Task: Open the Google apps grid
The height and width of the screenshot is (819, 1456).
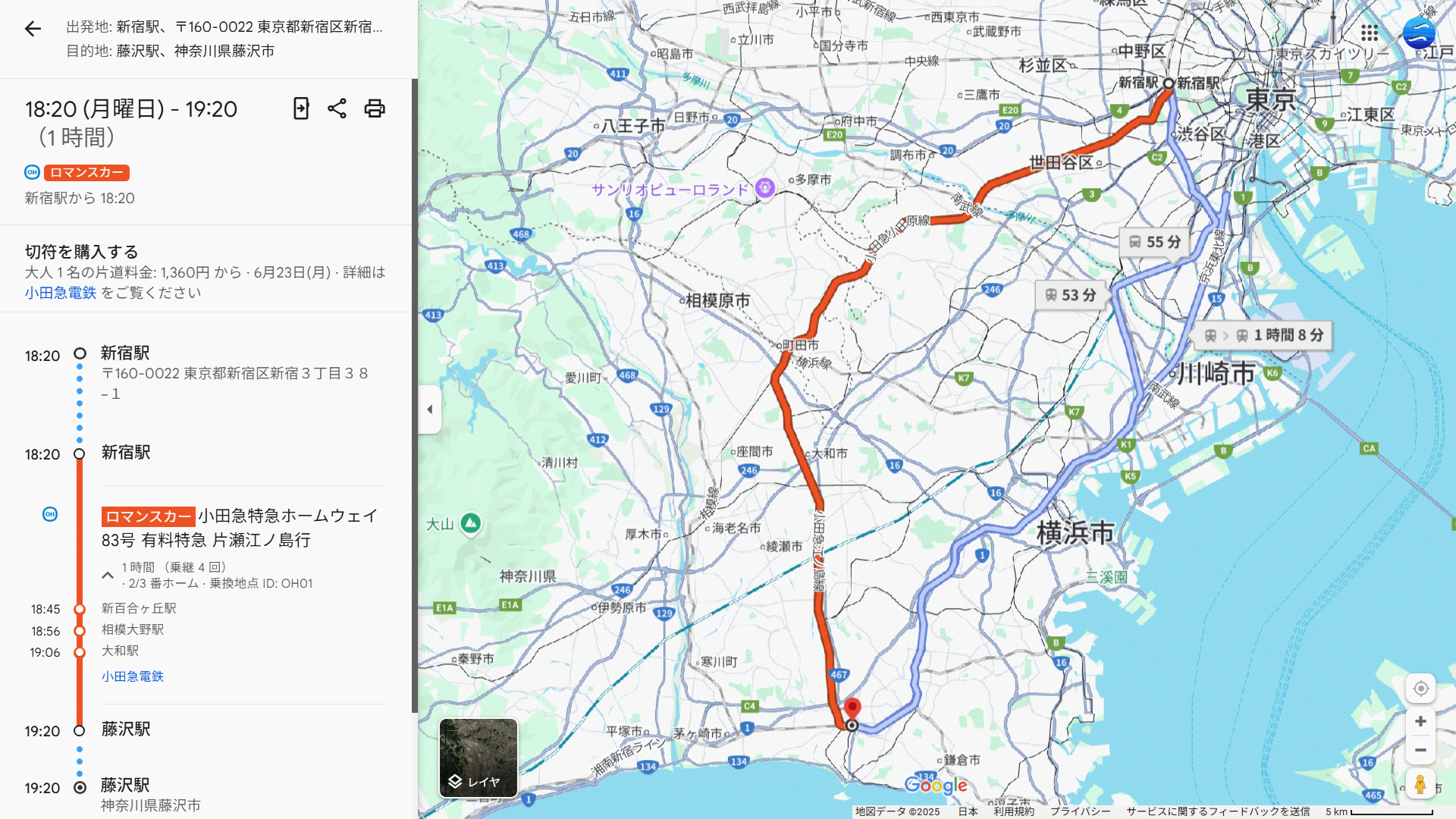Action: coord(1370,33)
